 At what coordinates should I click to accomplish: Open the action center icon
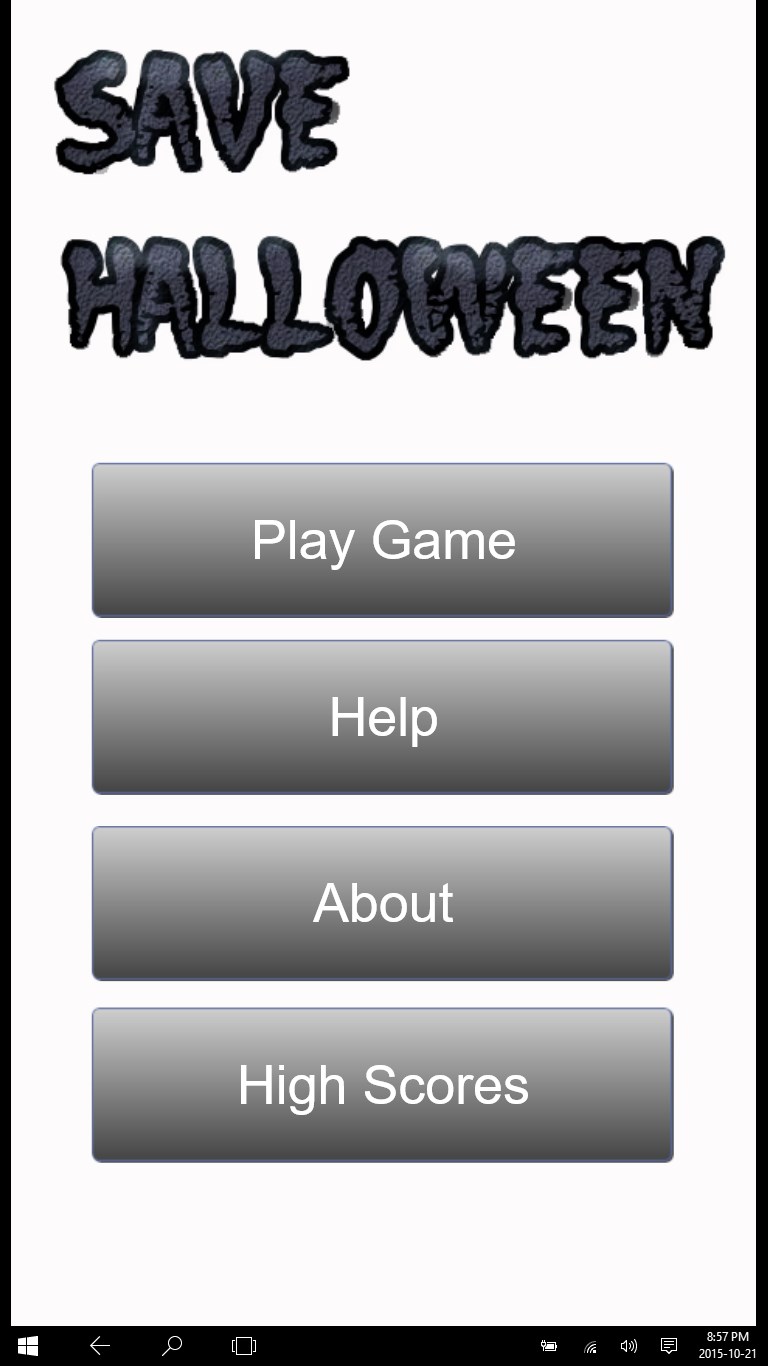[x=669, y=1346]
